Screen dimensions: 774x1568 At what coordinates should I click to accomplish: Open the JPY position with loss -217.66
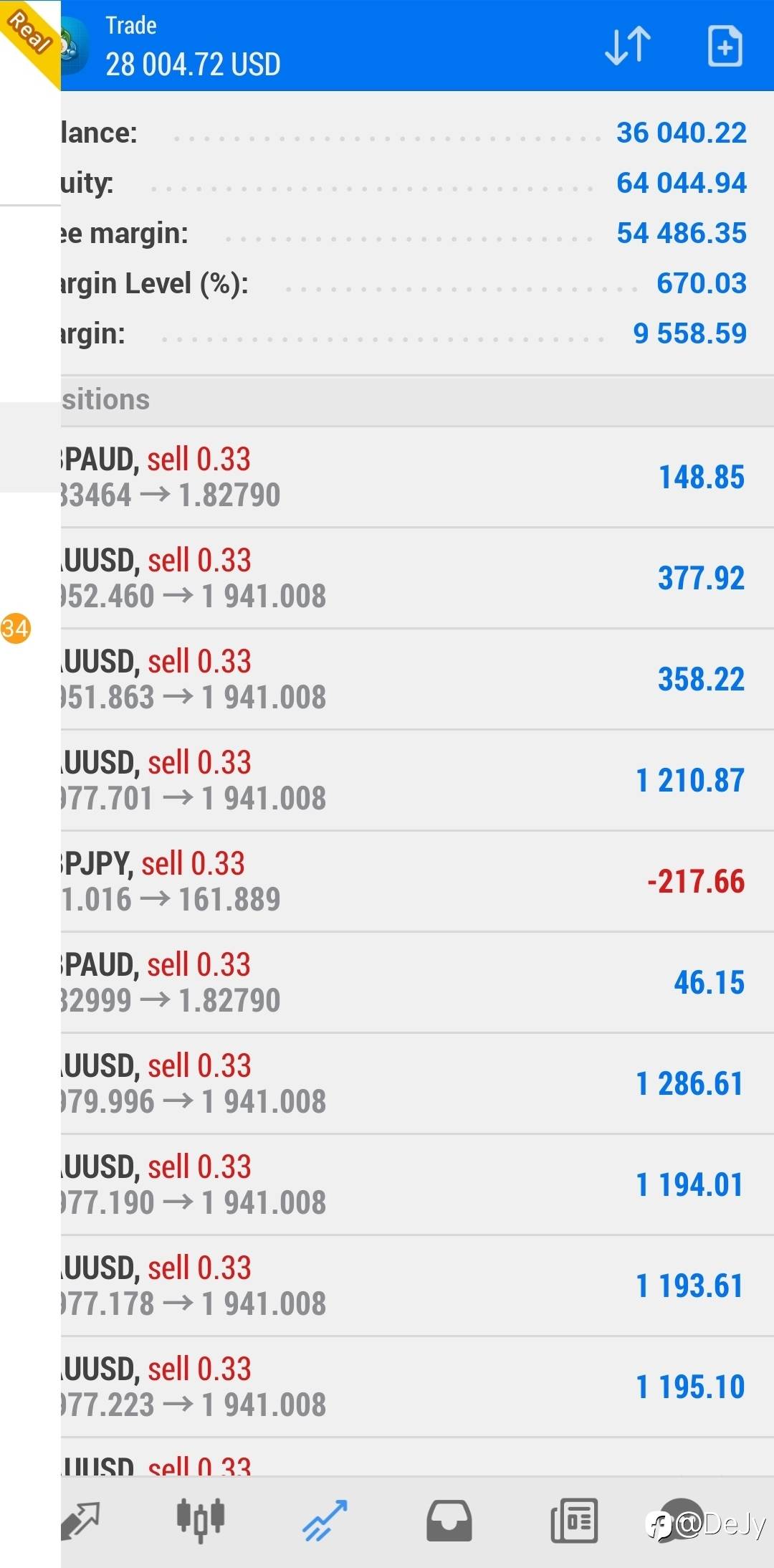point(417,882)
